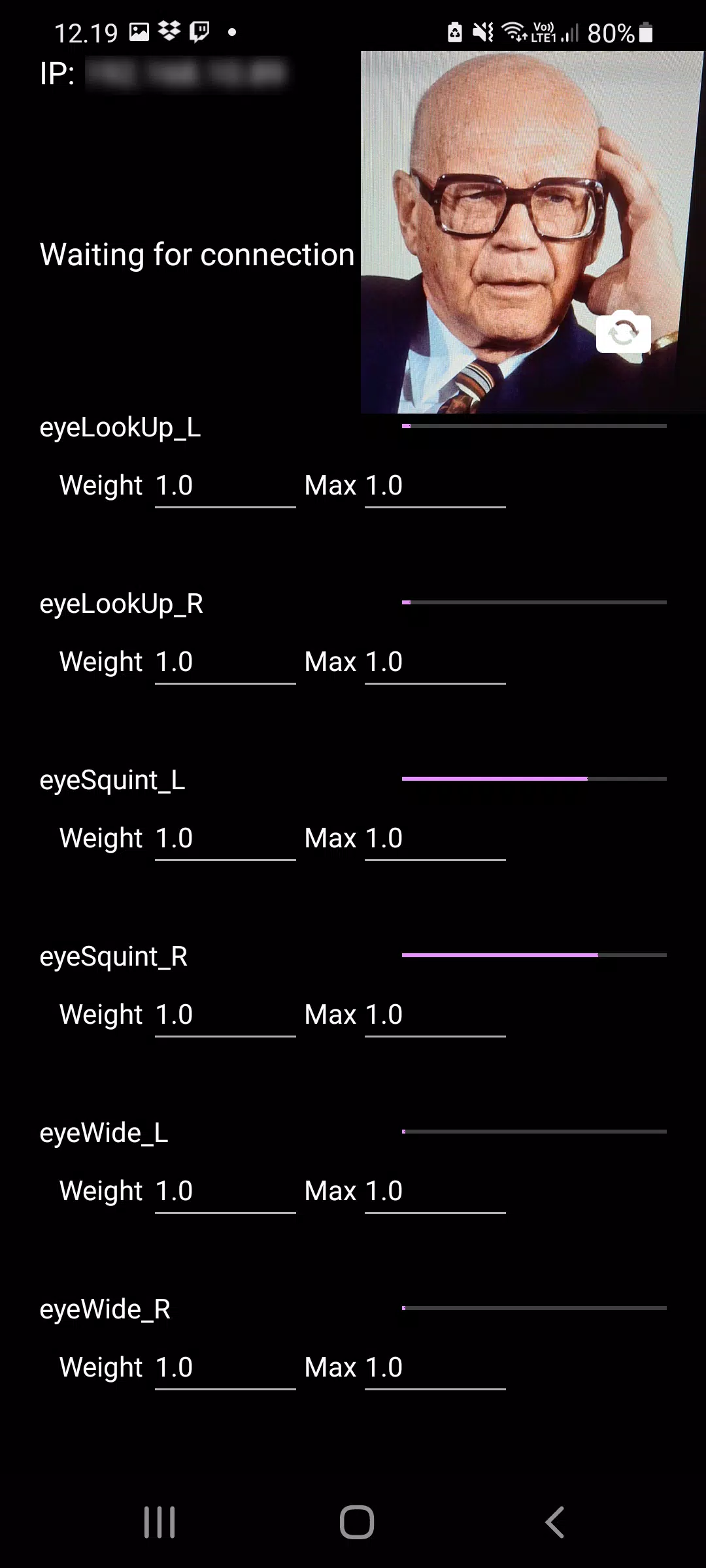
Task: Edit the eyeWide_R Weight field
Action: click(x=226, y=1369)
